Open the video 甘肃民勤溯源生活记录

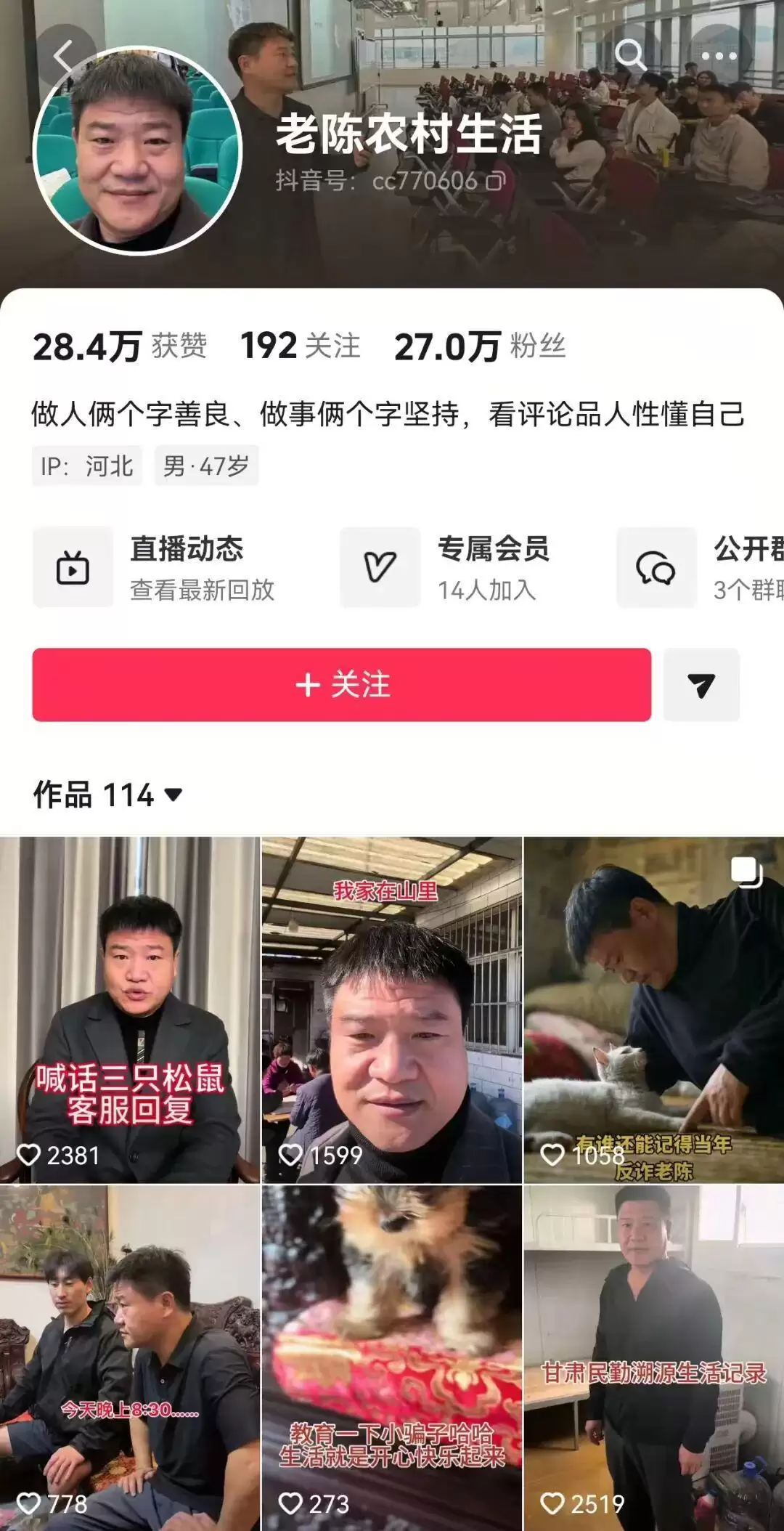click(653, 1358)
